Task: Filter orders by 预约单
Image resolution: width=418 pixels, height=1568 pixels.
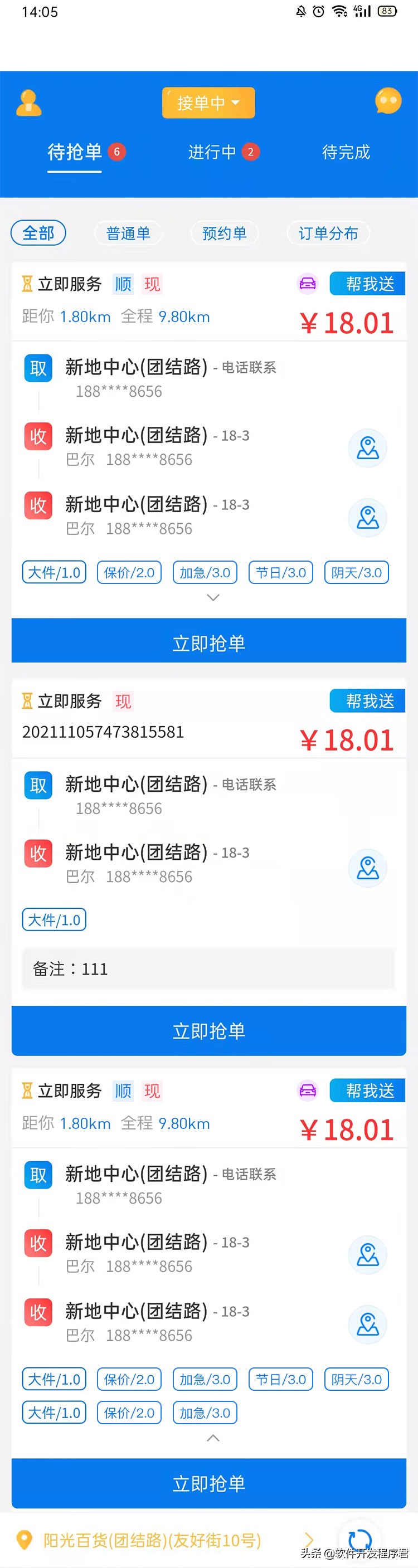Action: tap(224, 233)
